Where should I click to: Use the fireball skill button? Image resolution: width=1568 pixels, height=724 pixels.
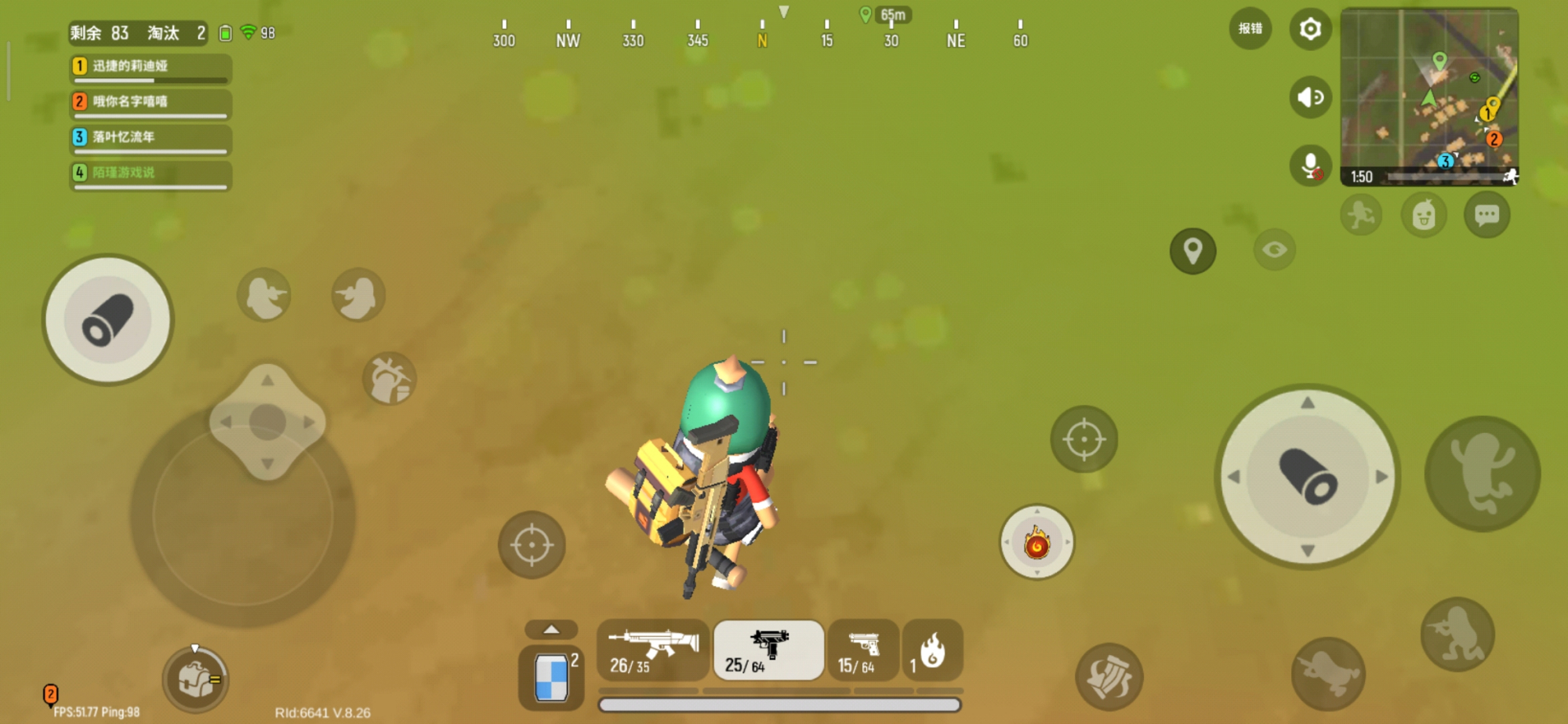pyautogui.click(x=1036, y=543)
